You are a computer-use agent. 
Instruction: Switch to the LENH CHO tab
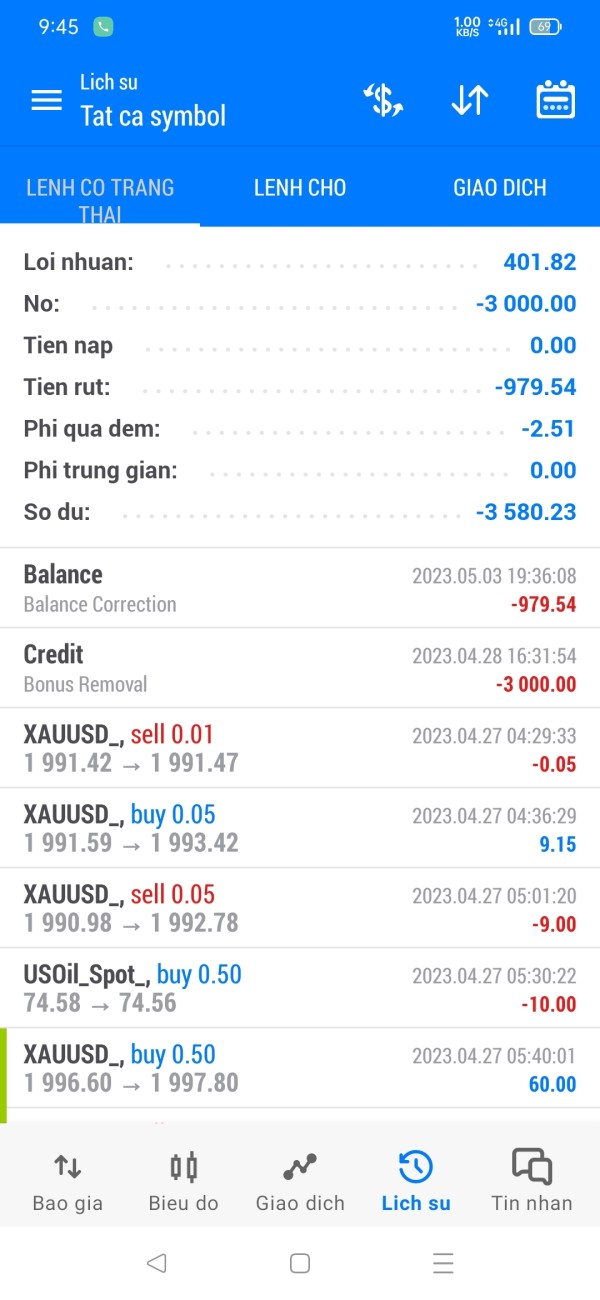point(300,187)
